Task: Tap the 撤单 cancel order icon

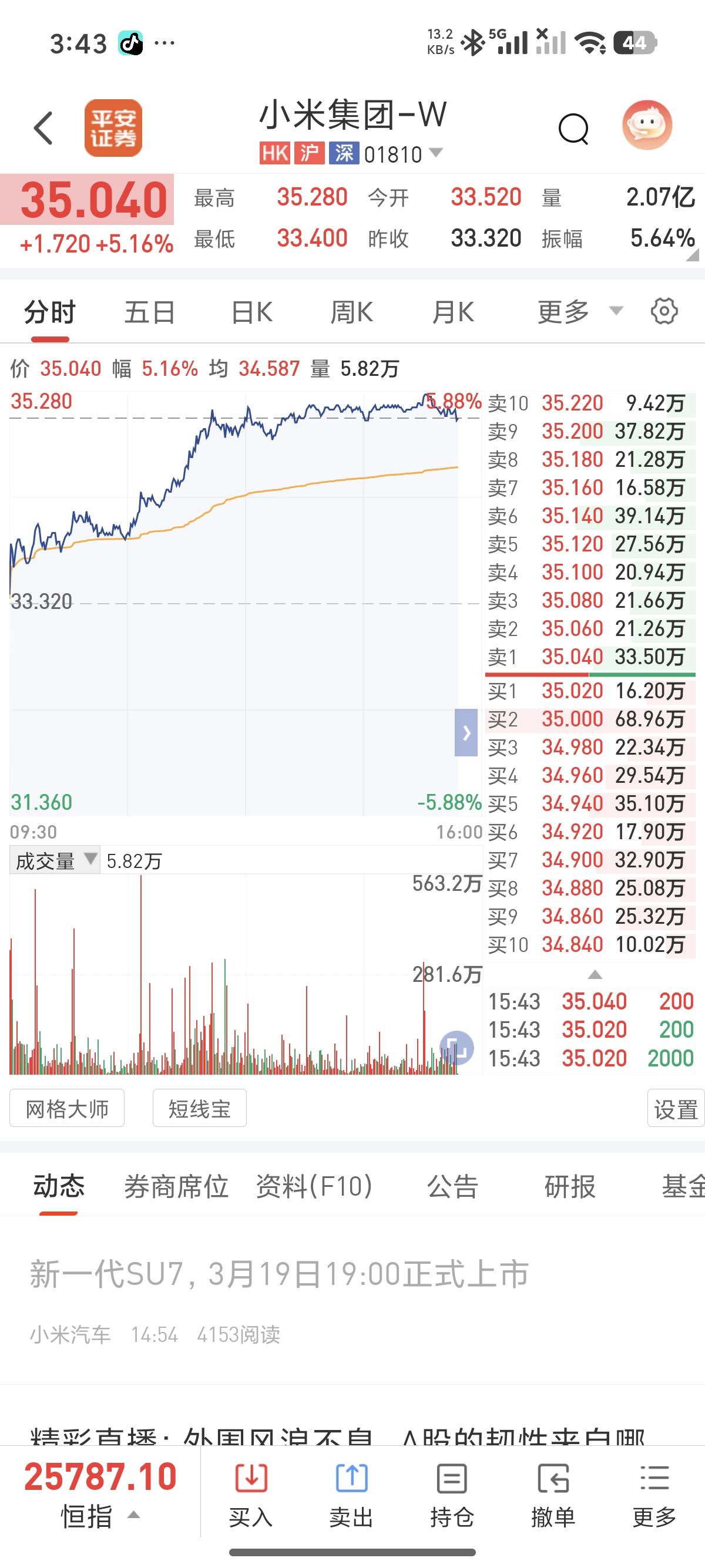Action: pos(552,1479)
